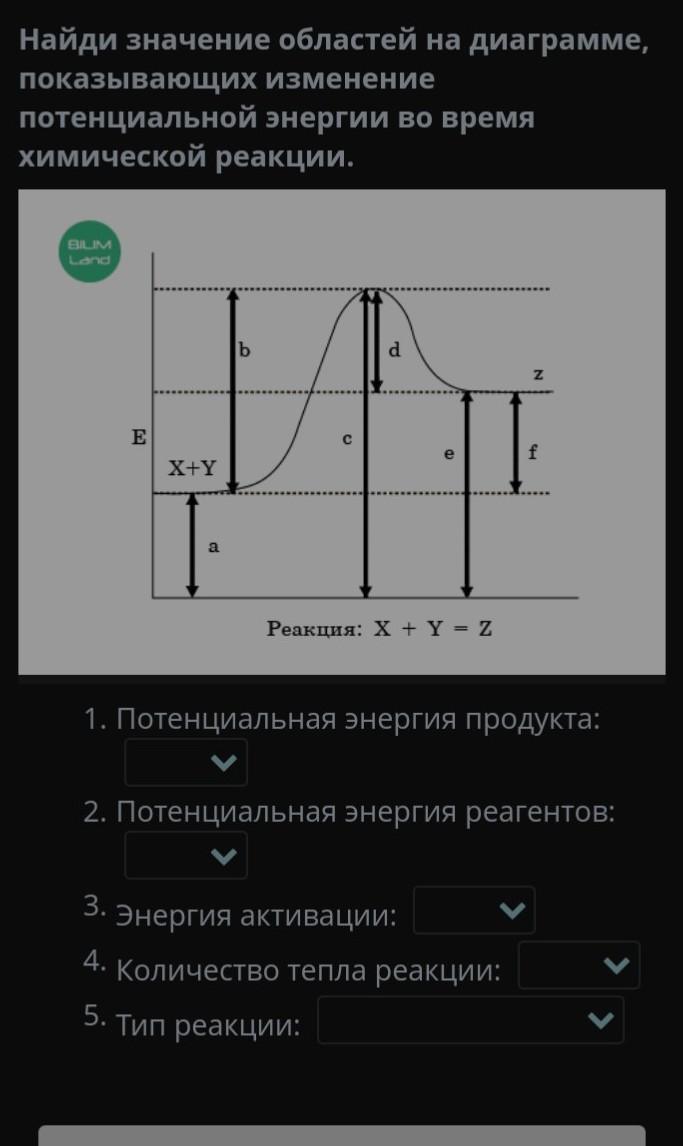The width and height of the screenshot is (683, 1146).
Task: Select value for Количество тепла реакции
Action: pos(579,965)
